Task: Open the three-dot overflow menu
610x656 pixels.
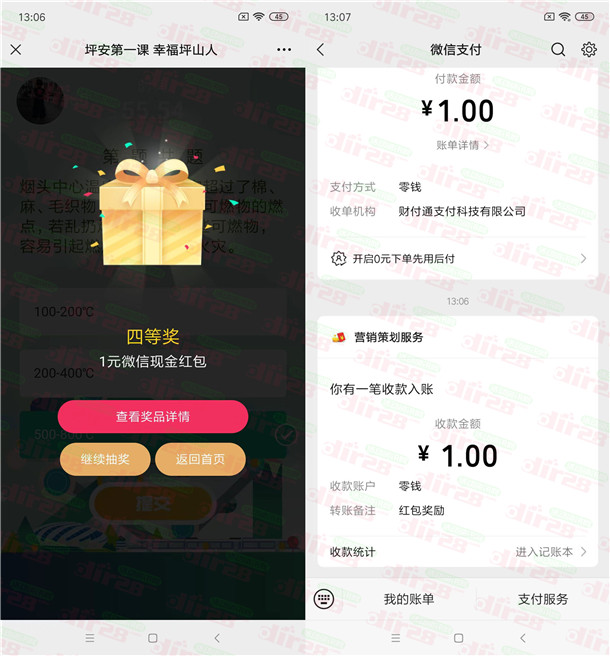Action: pyautogui.click(x=284, y=49)
